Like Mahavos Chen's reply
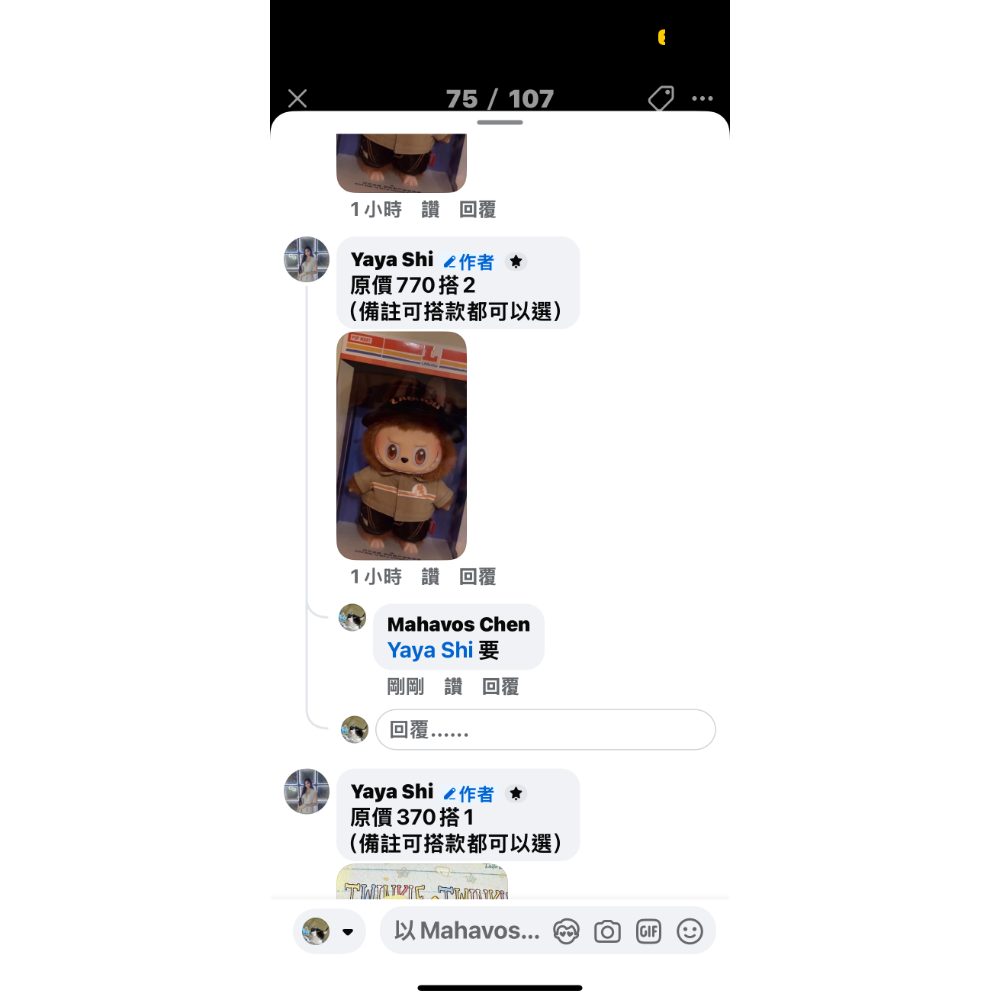The height and width of the screenshot is (1000, 1000). (453, 687)
